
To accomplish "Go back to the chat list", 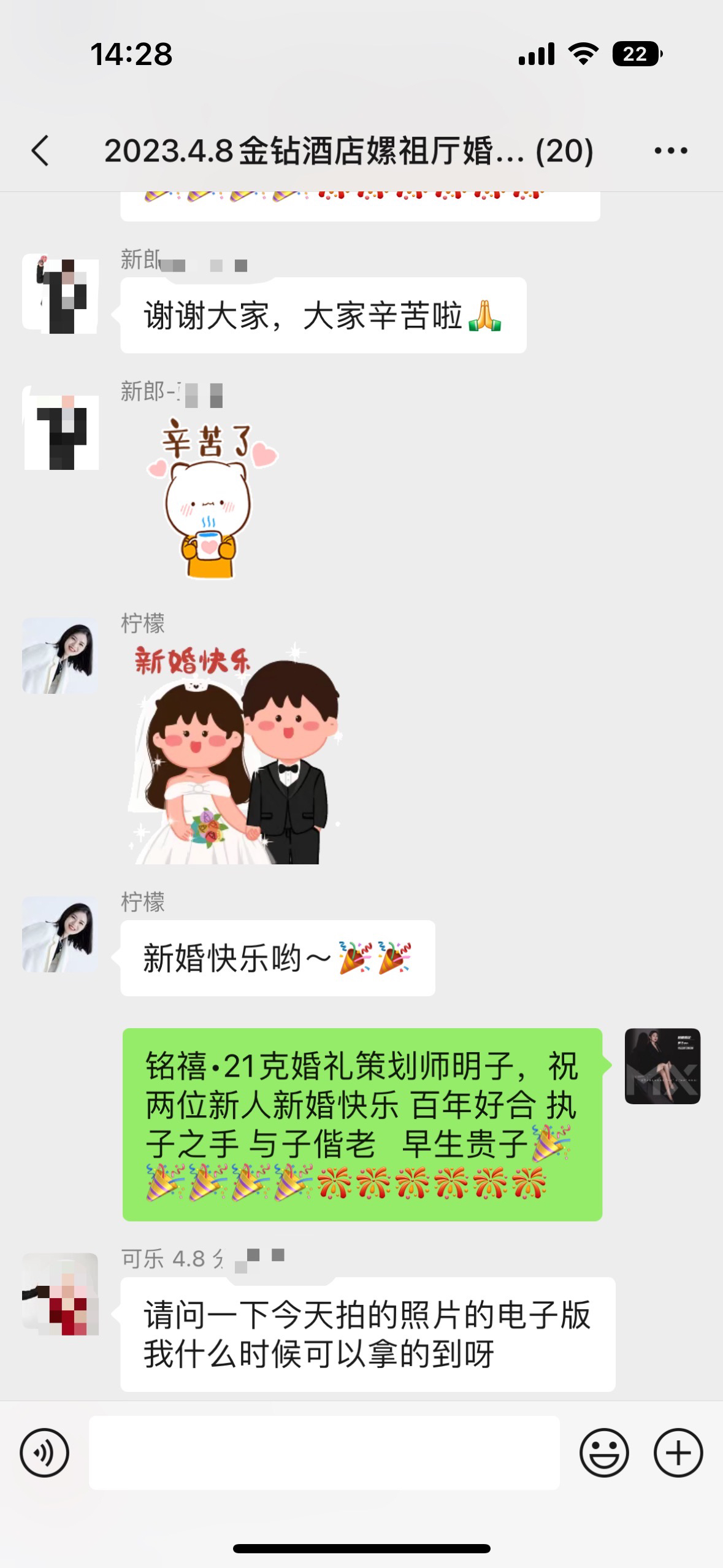I will (x=40, y=151).
